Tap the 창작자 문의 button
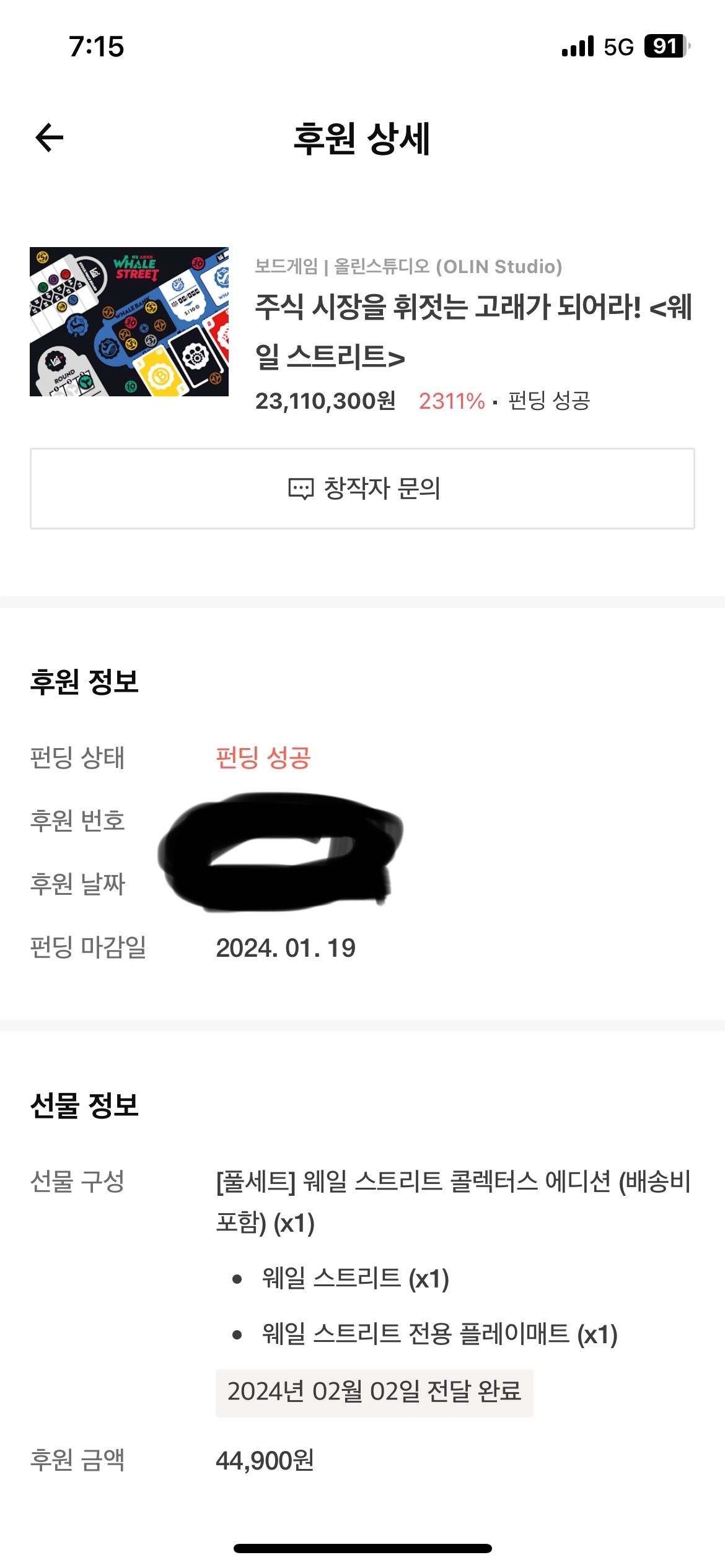 pos(362,489)
